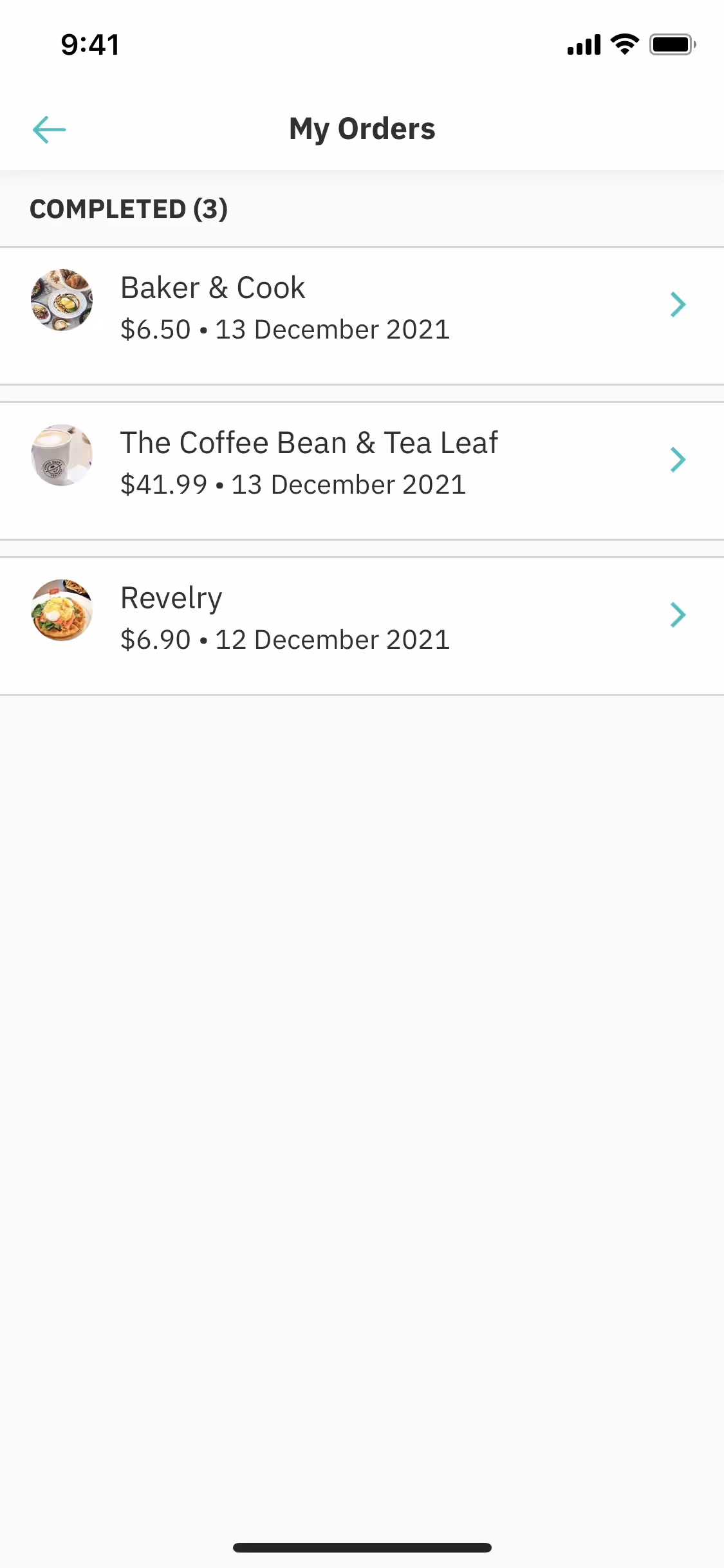Open the Baker & Cook order
The height and width of the screenshot is (1568, 724).
click(x=362, y=308)
